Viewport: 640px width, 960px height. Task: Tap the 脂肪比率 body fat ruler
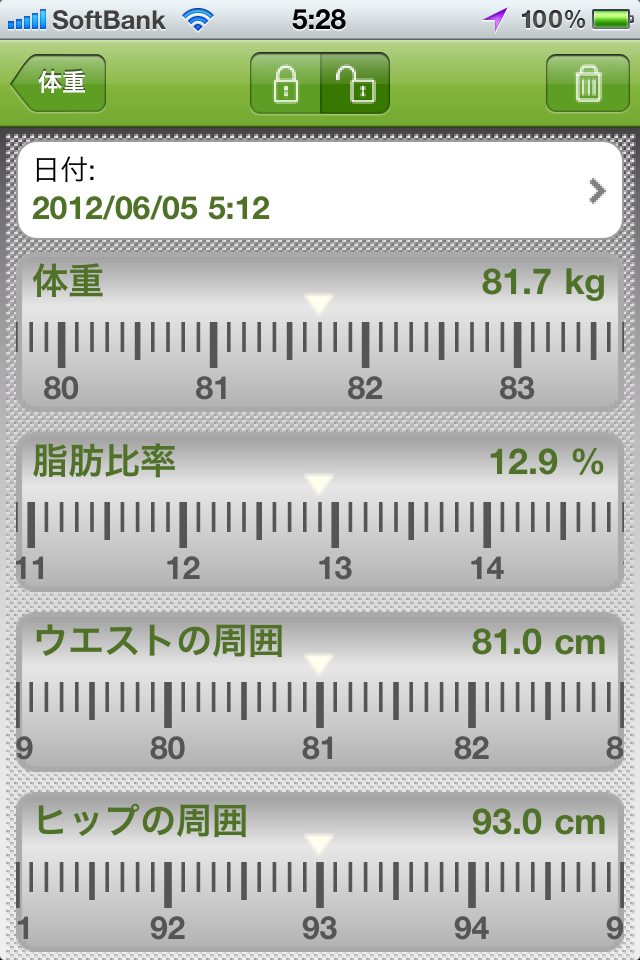coord(320,524)
